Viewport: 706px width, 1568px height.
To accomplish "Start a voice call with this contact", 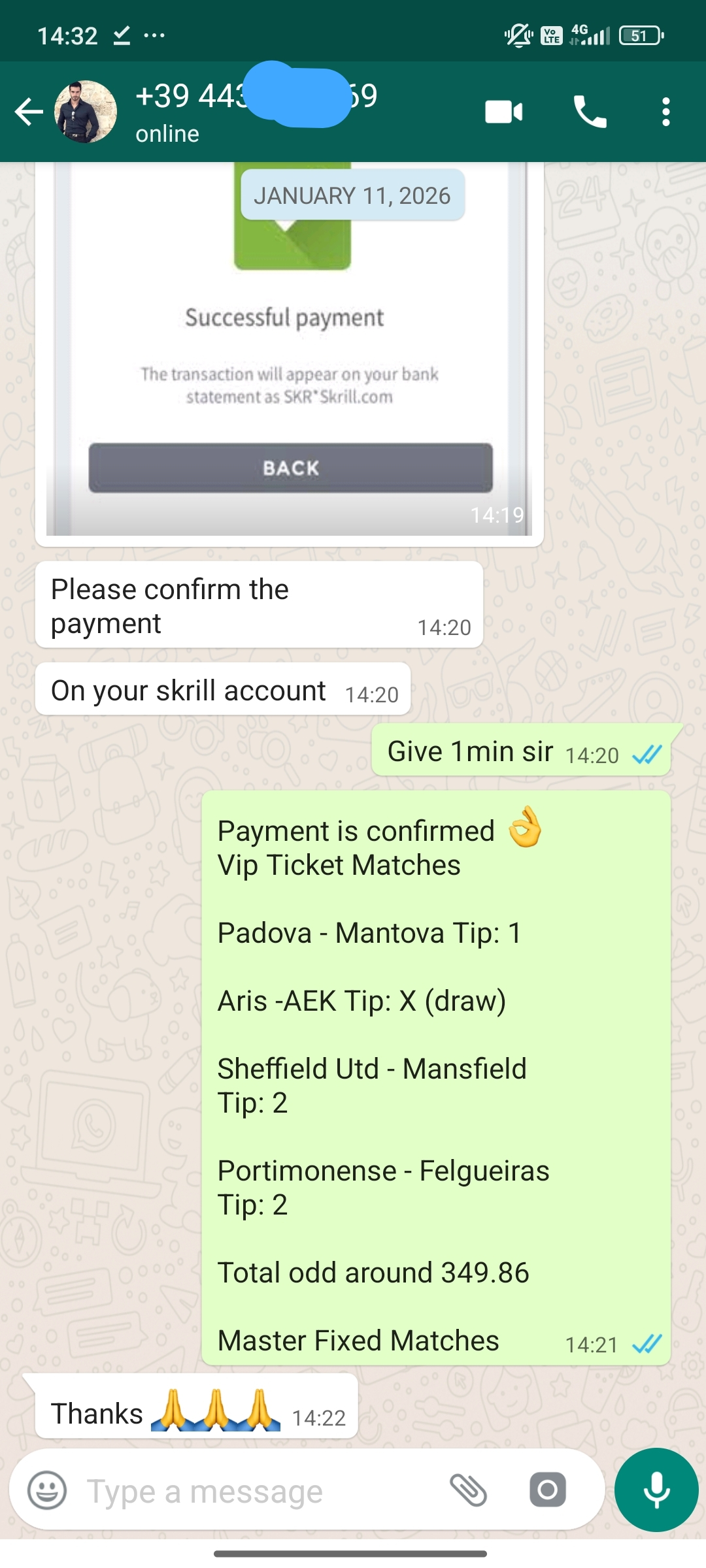I will (590, 112).
